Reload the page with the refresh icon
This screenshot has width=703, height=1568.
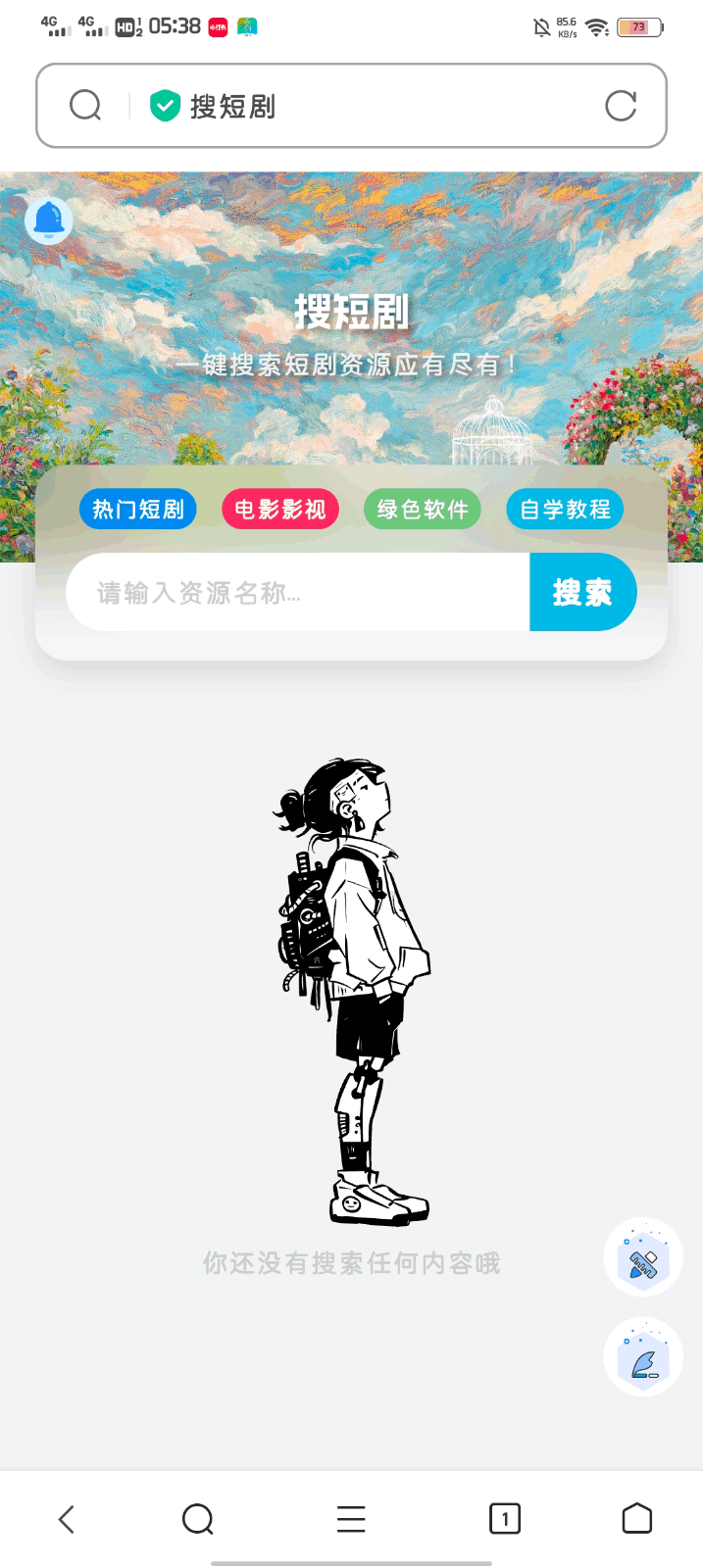coord(621,105)
